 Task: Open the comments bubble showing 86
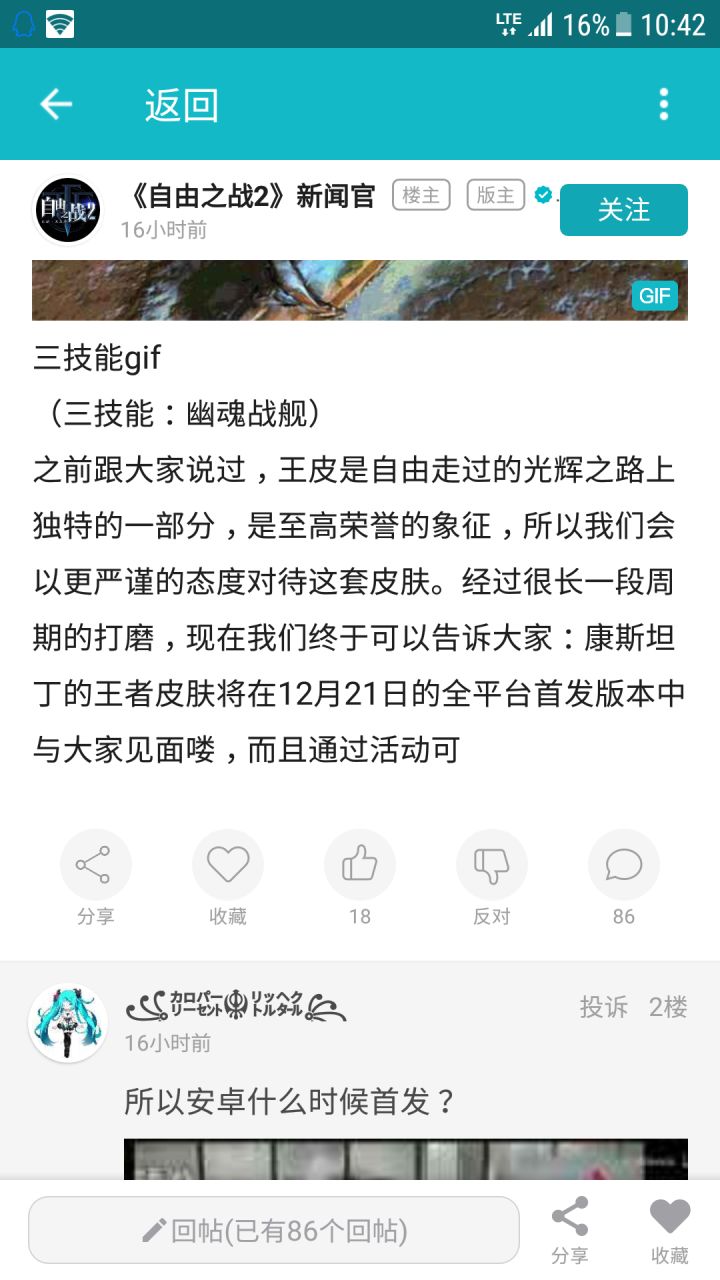(624, 865)
